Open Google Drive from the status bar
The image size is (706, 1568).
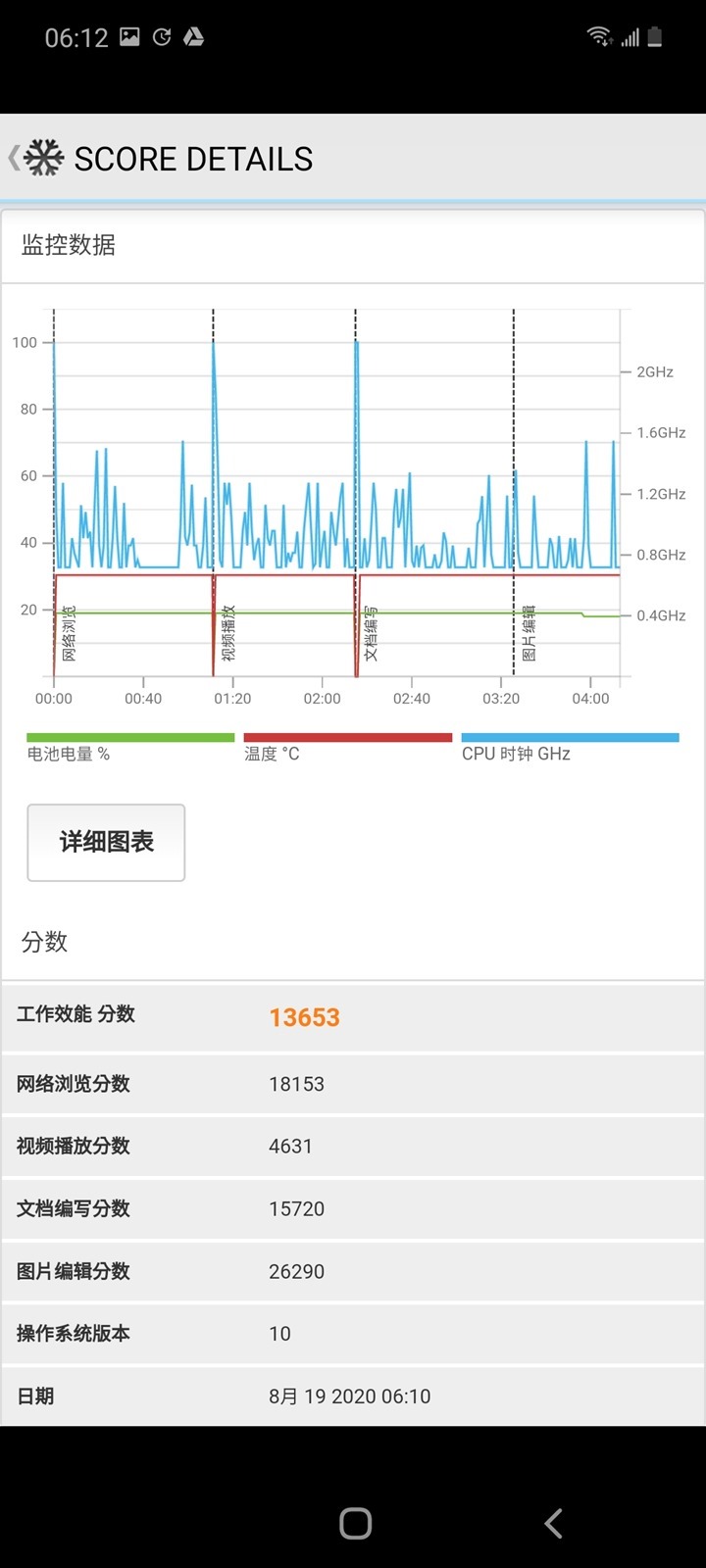click(x=194, y=36)
